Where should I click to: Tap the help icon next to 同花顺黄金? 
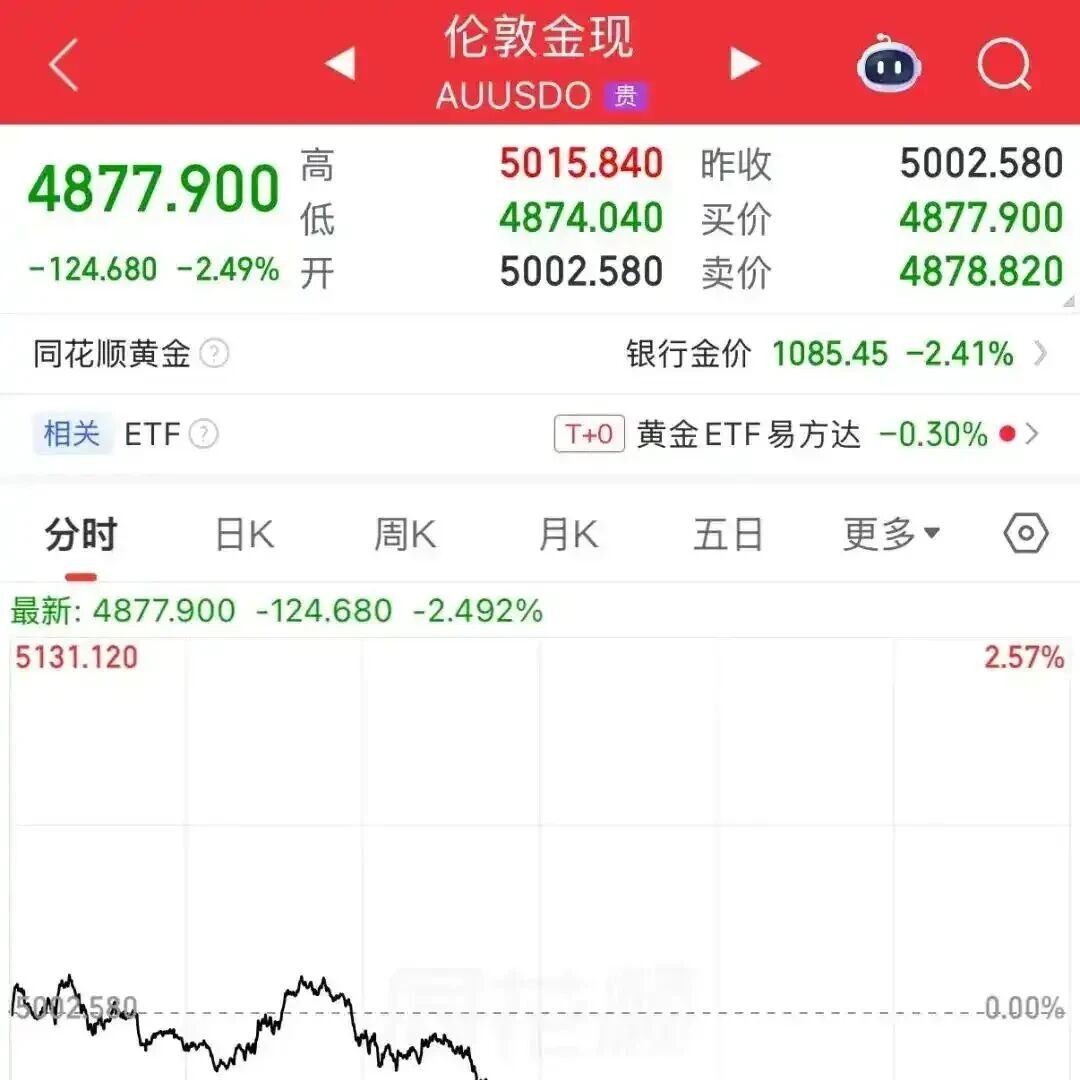[x=214, y=354]
